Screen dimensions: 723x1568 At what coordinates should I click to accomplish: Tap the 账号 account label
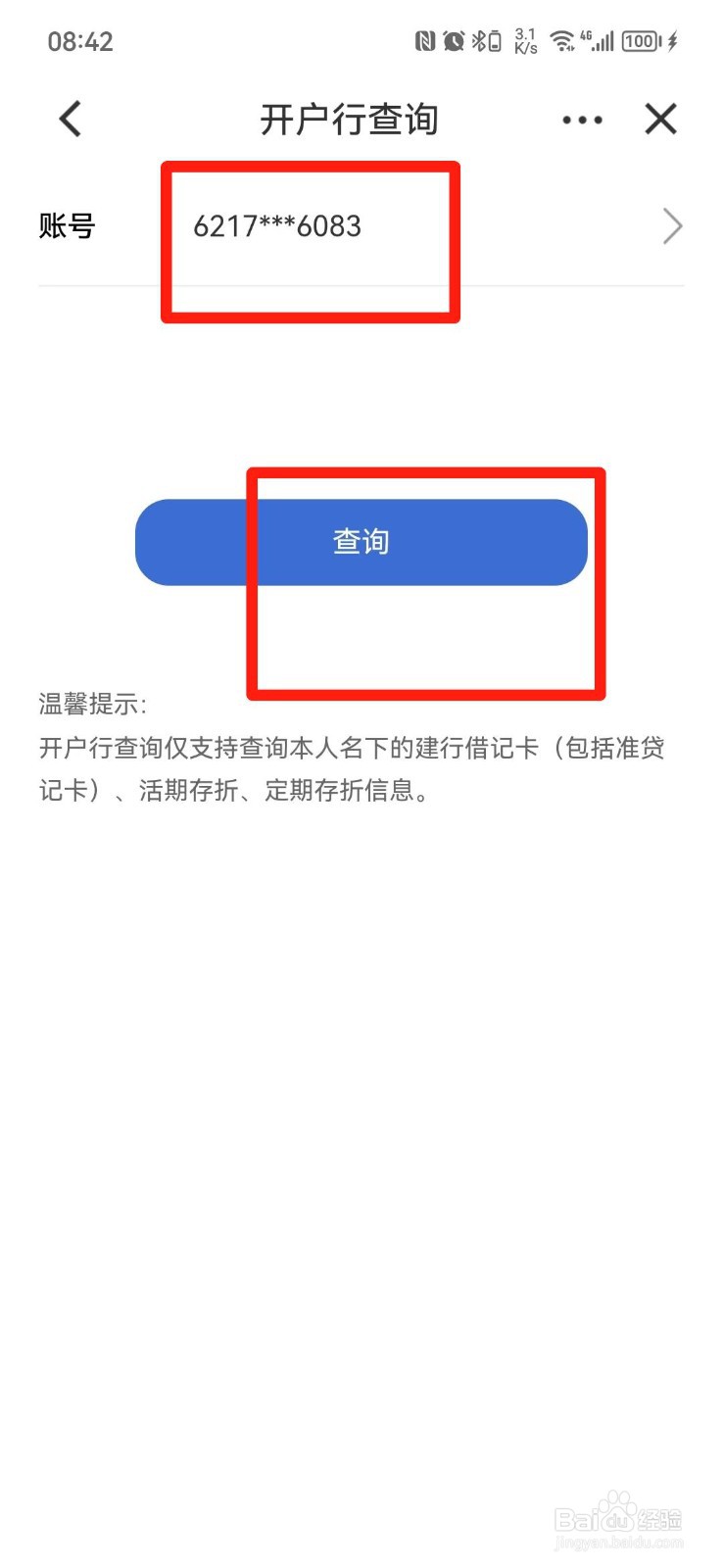67,226
